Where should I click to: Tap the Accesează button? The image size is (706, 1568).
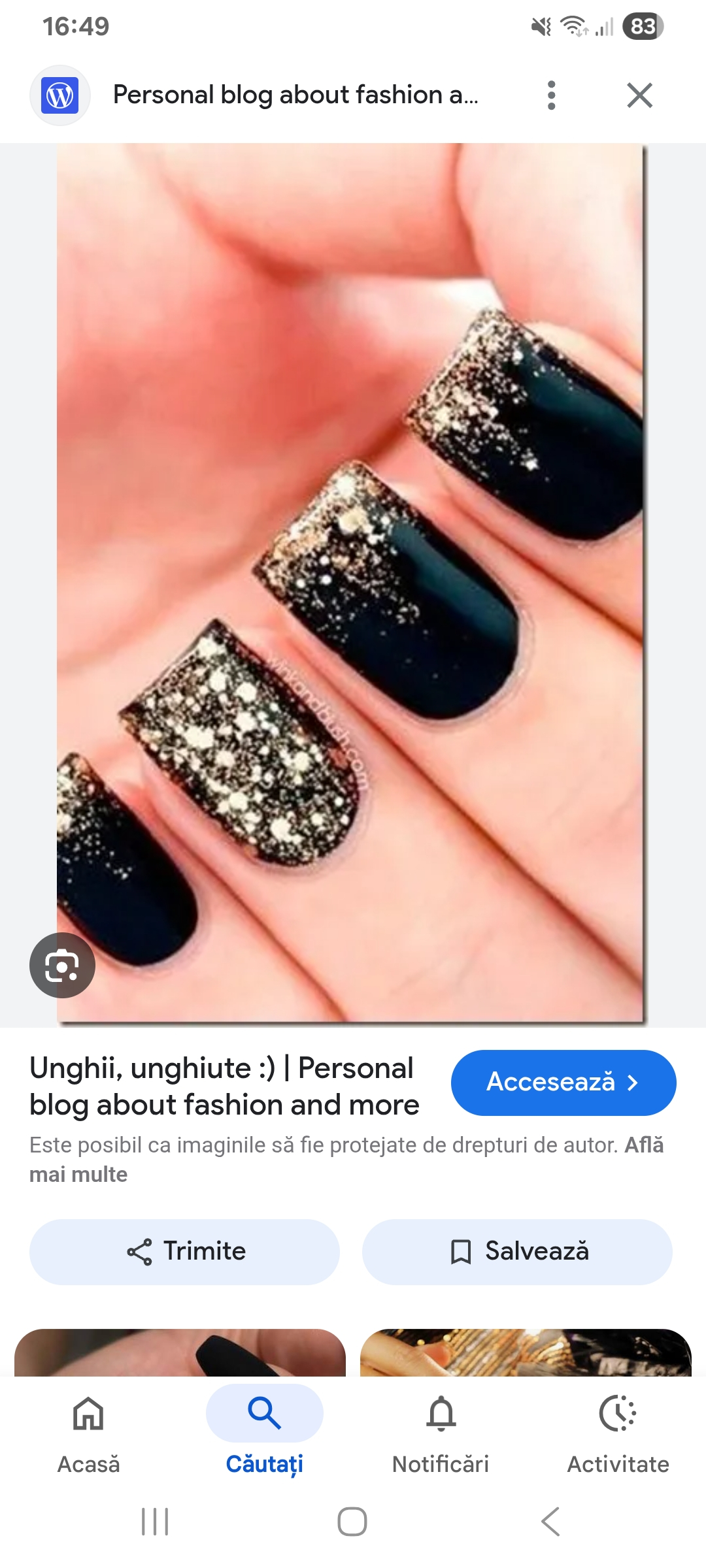point(563,1083)
